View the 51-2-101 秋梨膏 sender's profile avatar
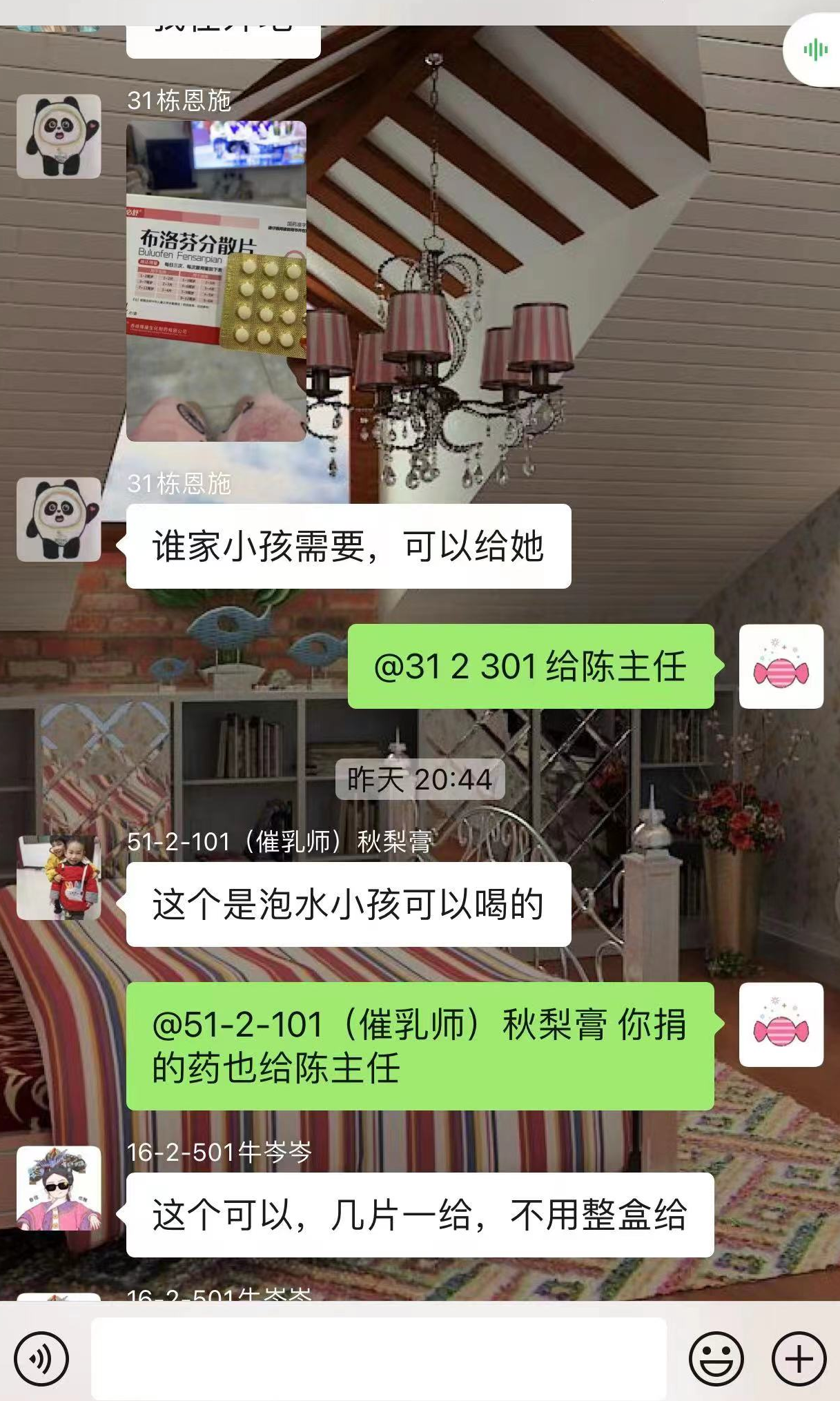 [59, 878]
